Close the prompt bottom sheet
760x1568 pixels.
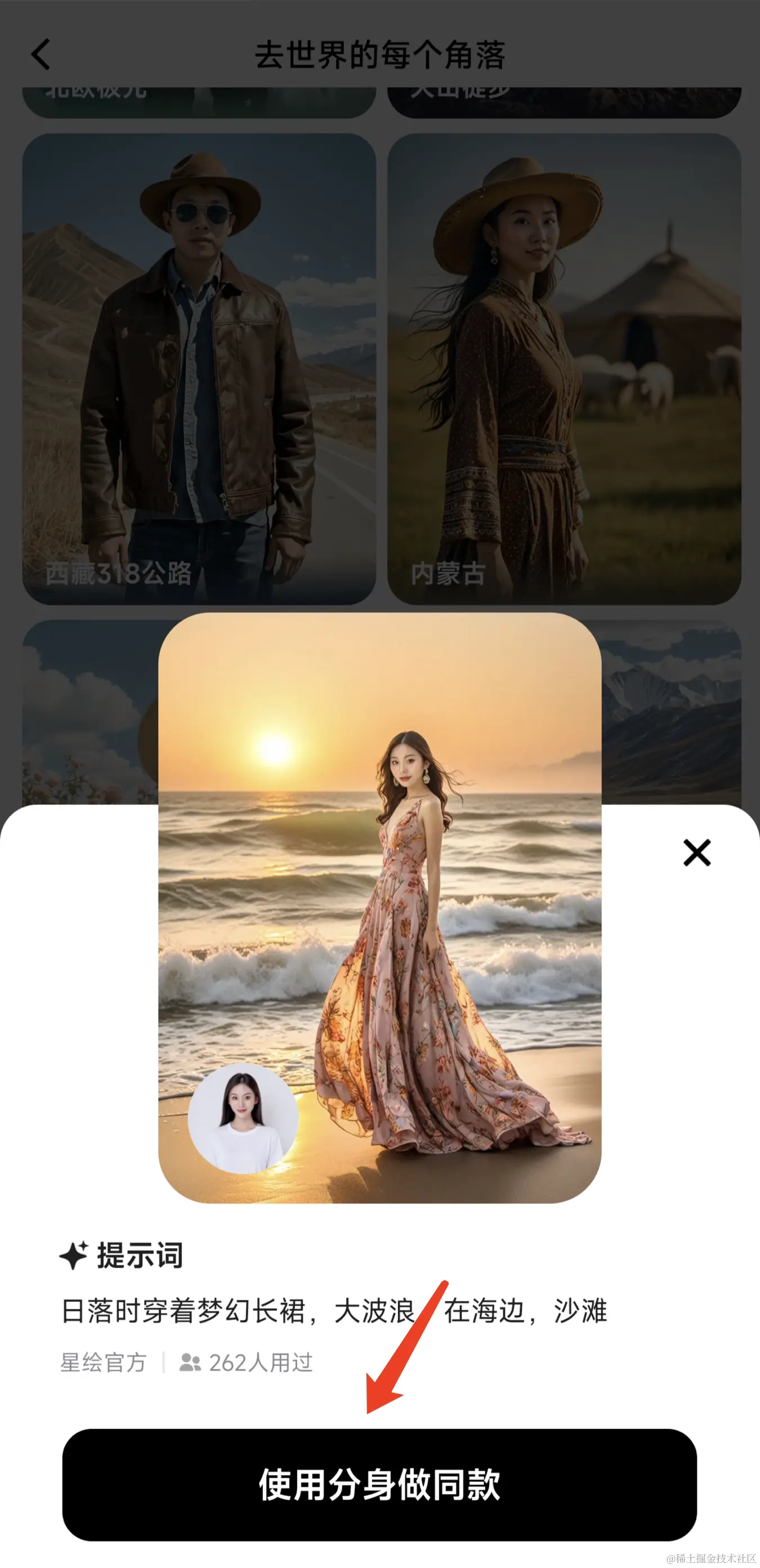coord(697,852)
